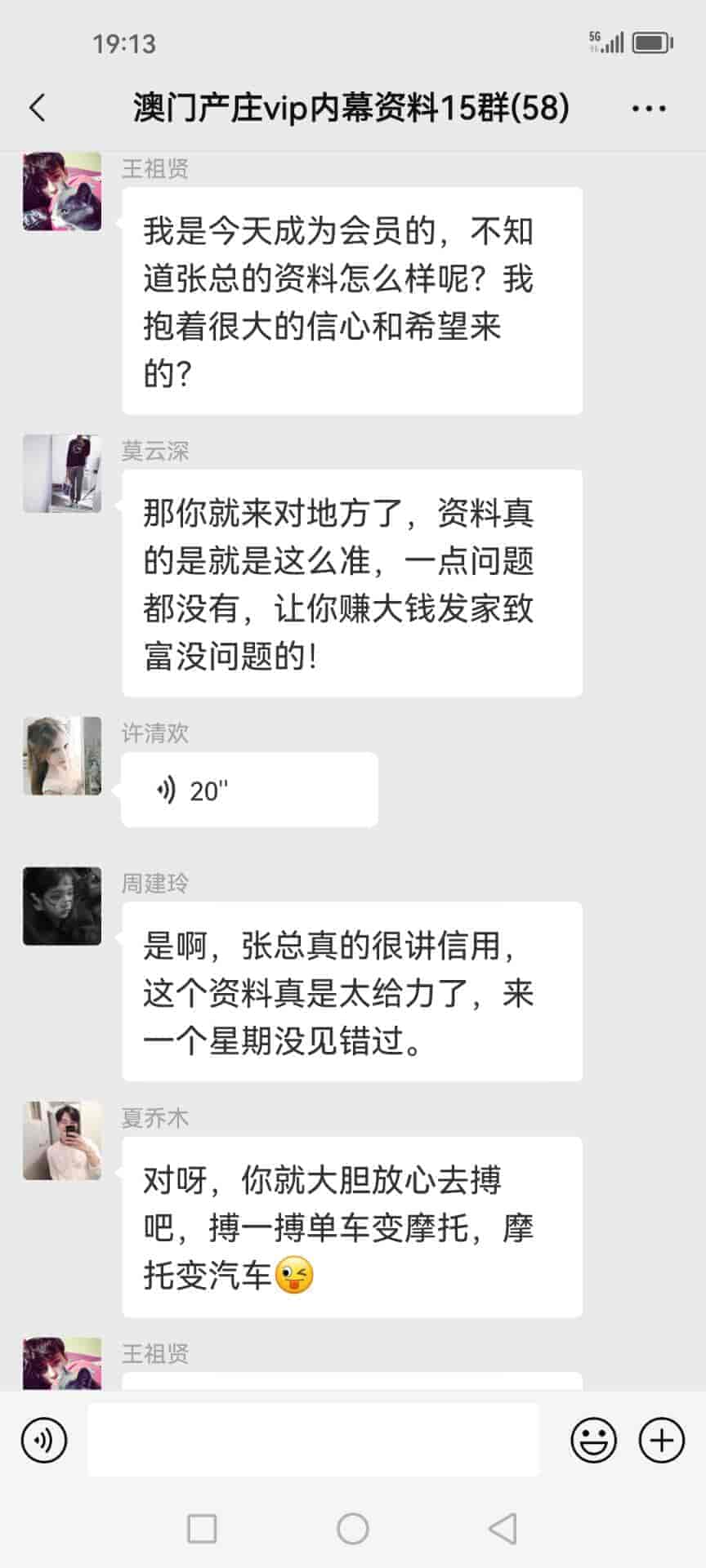View 周建玲's profile avatar
Viewport: 706px width, 1568px height.
[x=62, y=906]
